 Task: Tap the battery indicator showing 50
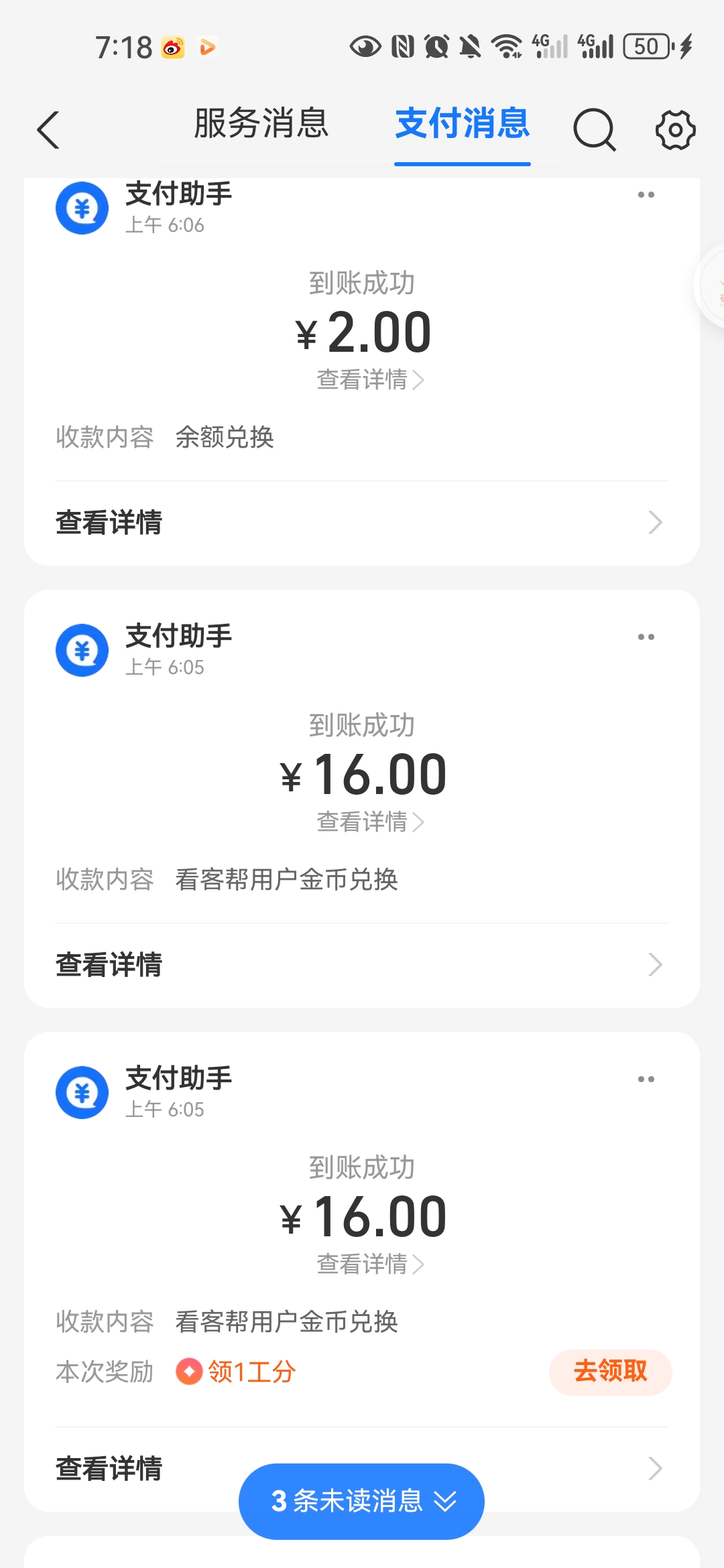646,46
